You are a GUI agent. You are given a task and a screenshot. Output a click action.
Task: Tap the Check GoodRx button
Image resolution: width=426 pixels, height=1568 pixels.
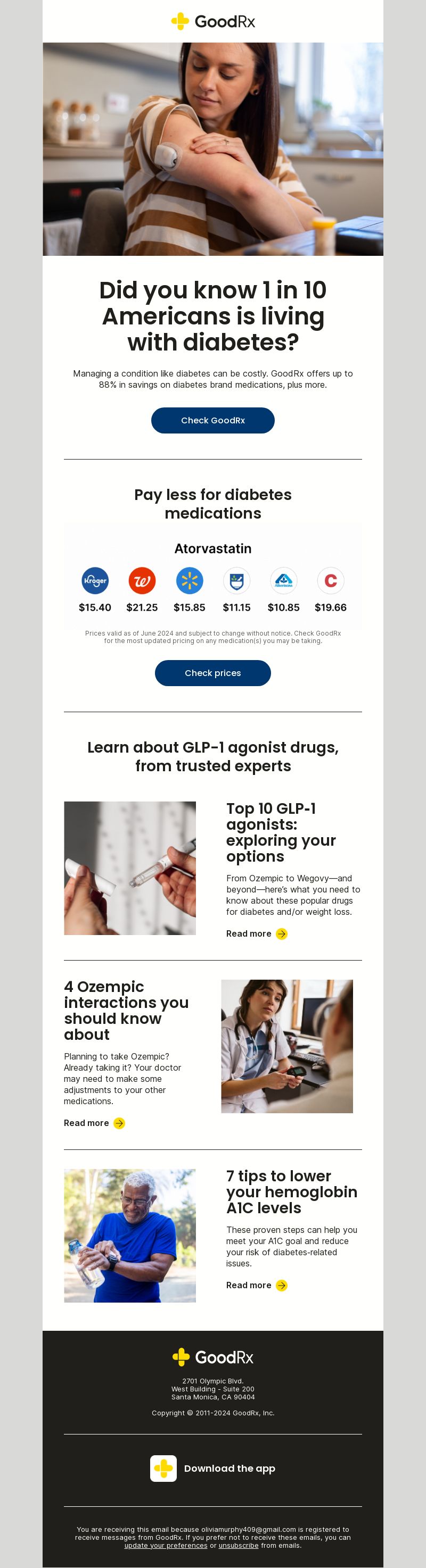coord(212,420)
